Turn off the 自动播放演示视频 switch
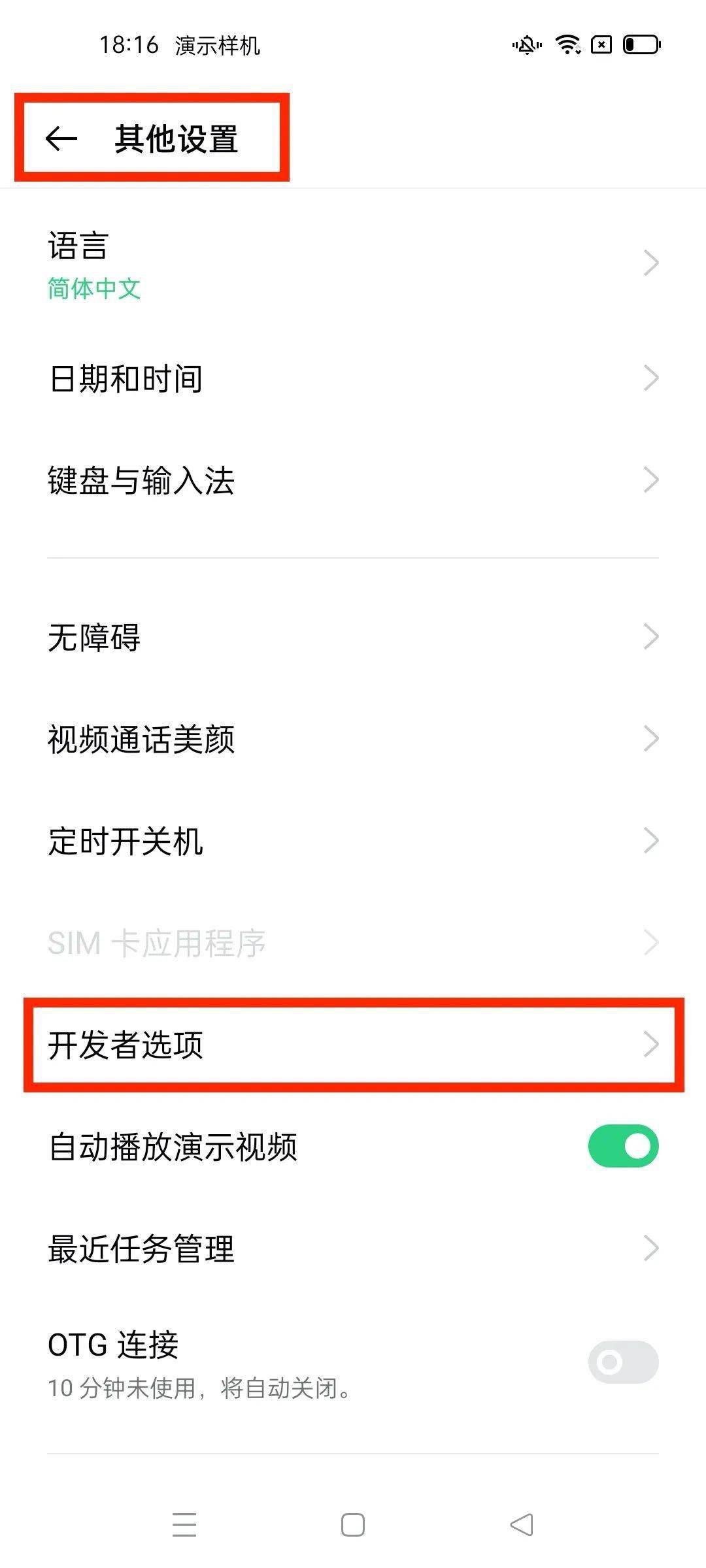Image resolution: width=706 pixels, height=1568 pixels. point(623,1146)
